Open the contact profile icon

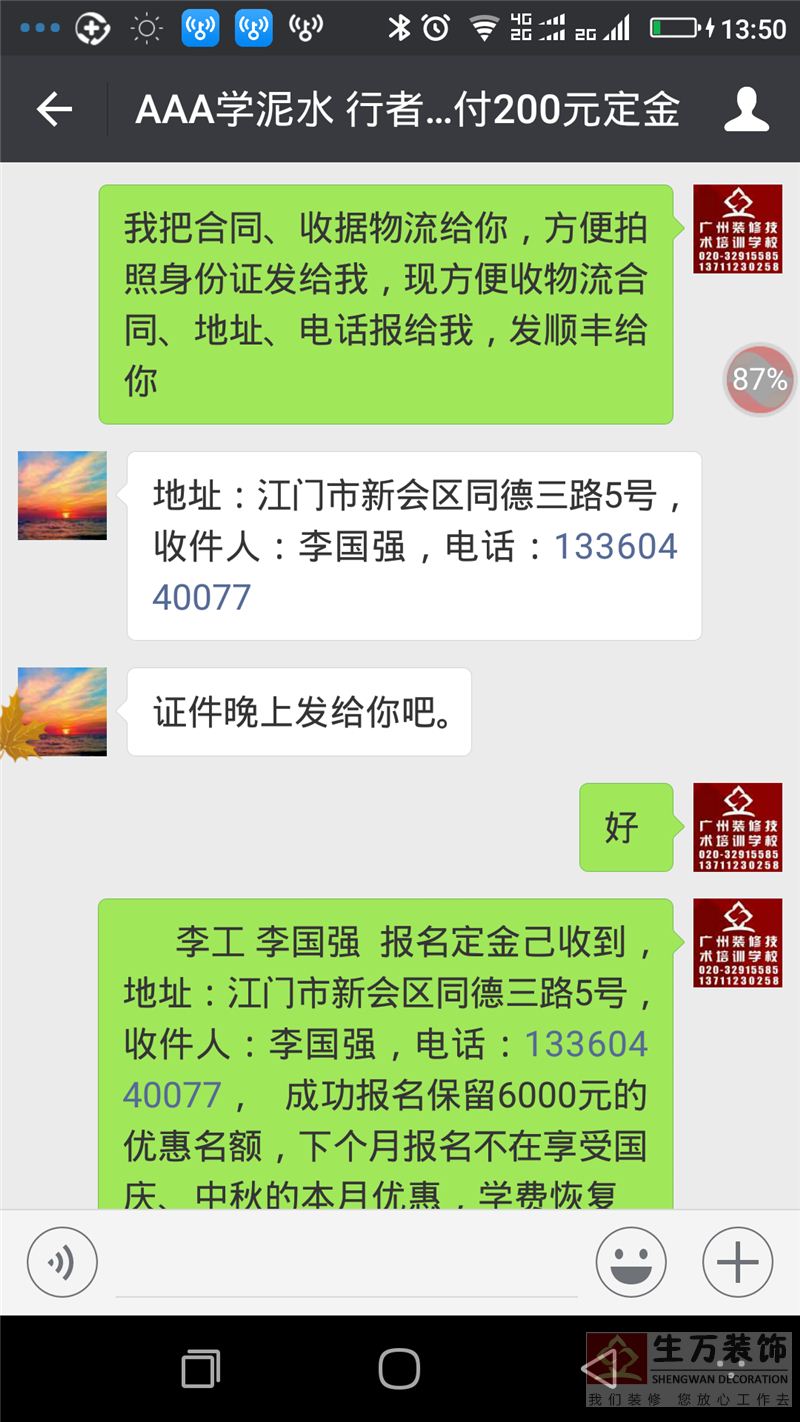pyautogui.click(x=746, y=109)
